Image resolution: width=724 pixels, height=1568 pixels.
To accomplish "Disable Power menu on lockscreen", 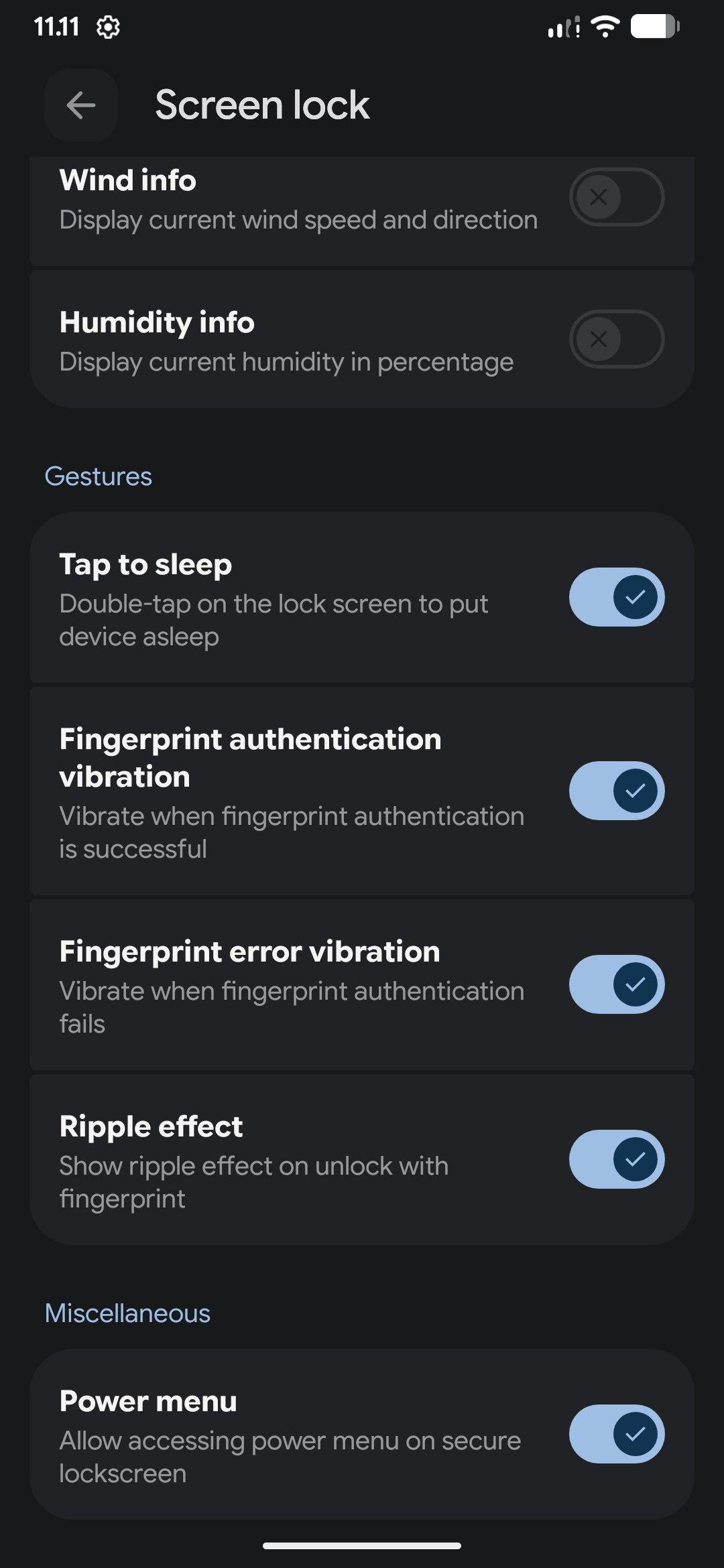I will pos(616,1433).
